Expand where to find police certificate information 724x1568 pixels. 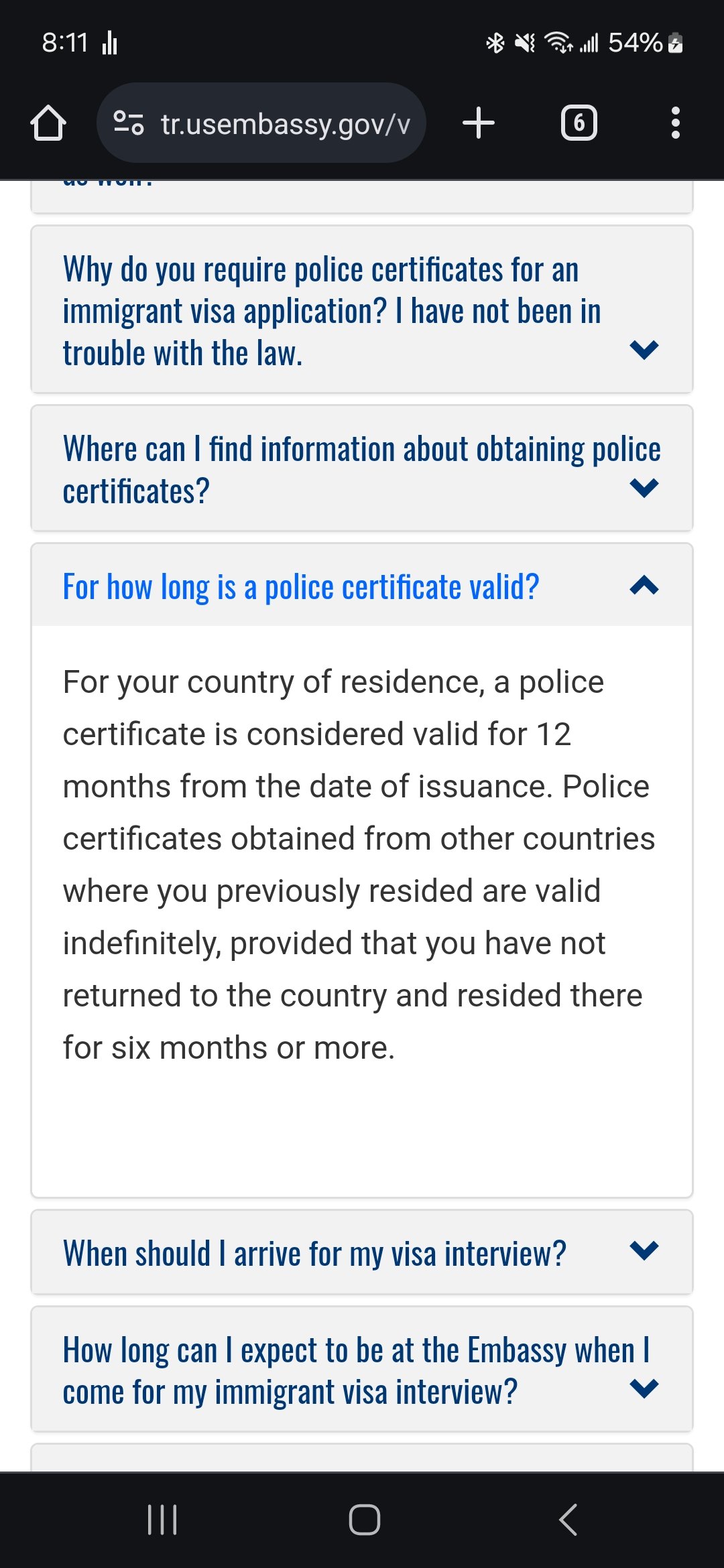(x=362, y=468)
